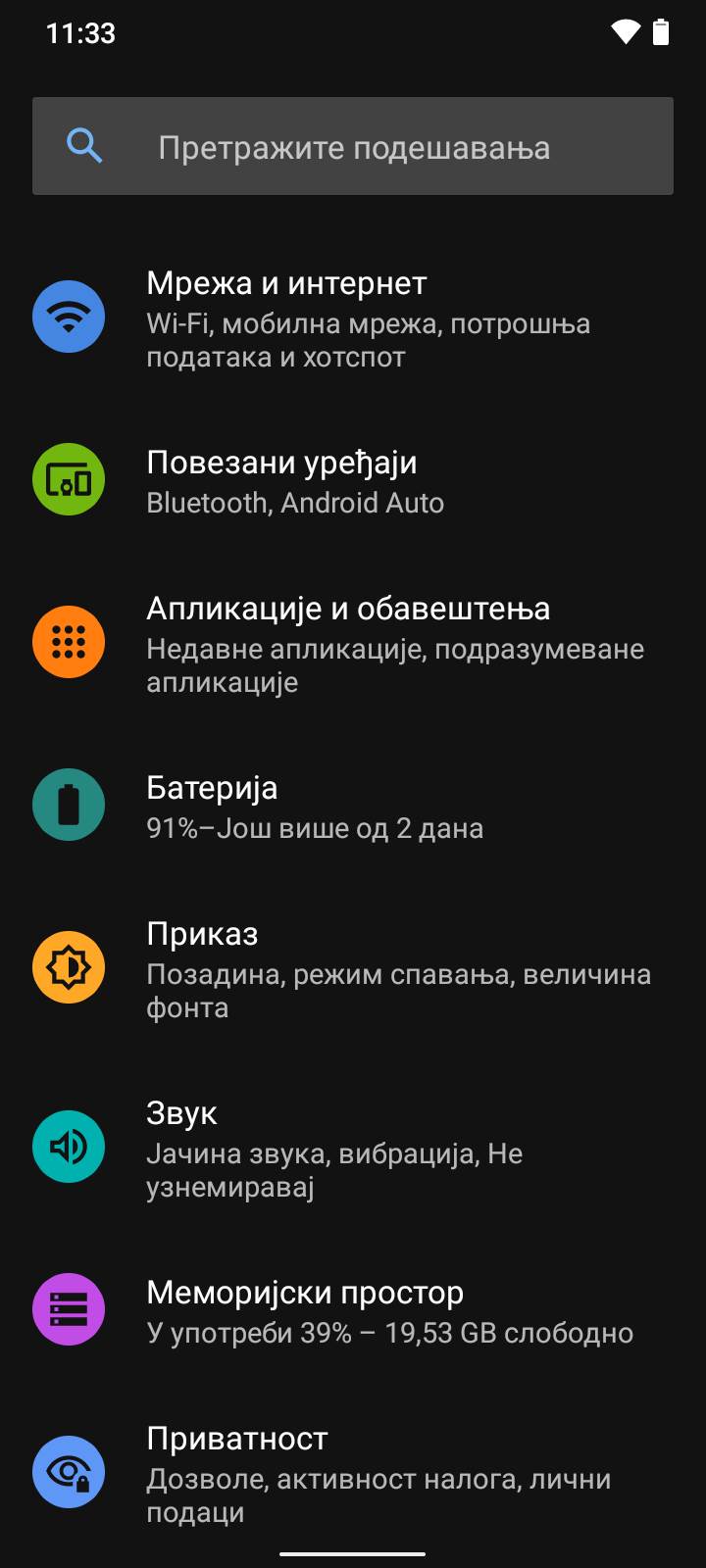Click the magnifying glass search icon

point(85,145)
